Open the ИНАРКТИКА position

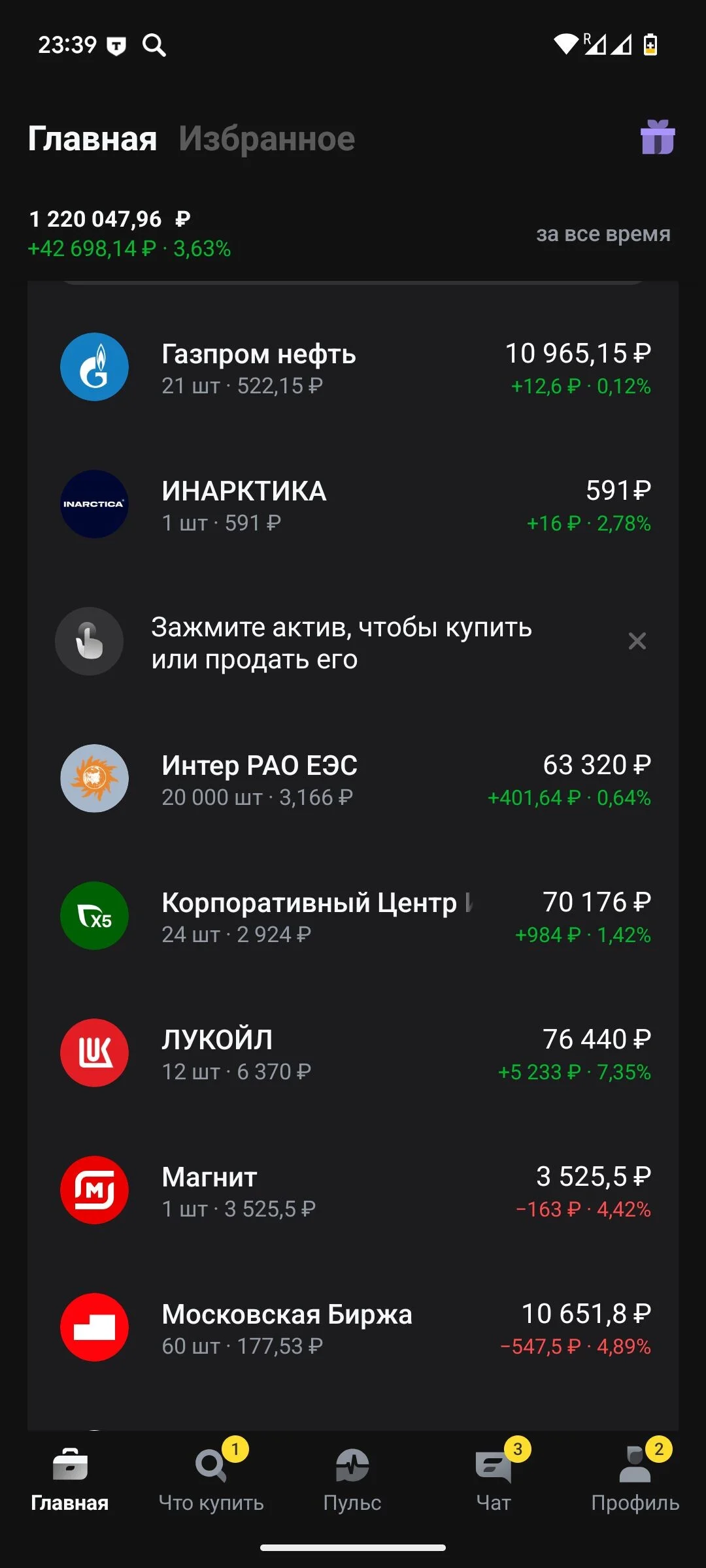click(353, 505)
